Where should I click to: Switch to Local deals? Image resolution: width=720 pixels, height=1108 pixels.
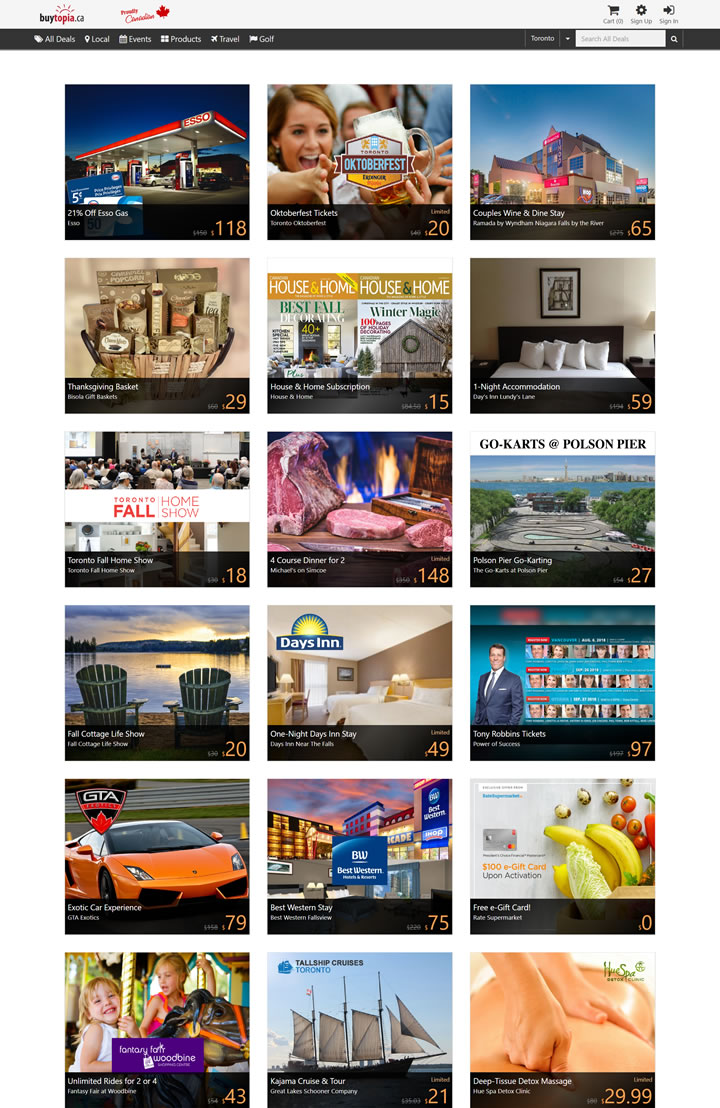tap(97, 39)
